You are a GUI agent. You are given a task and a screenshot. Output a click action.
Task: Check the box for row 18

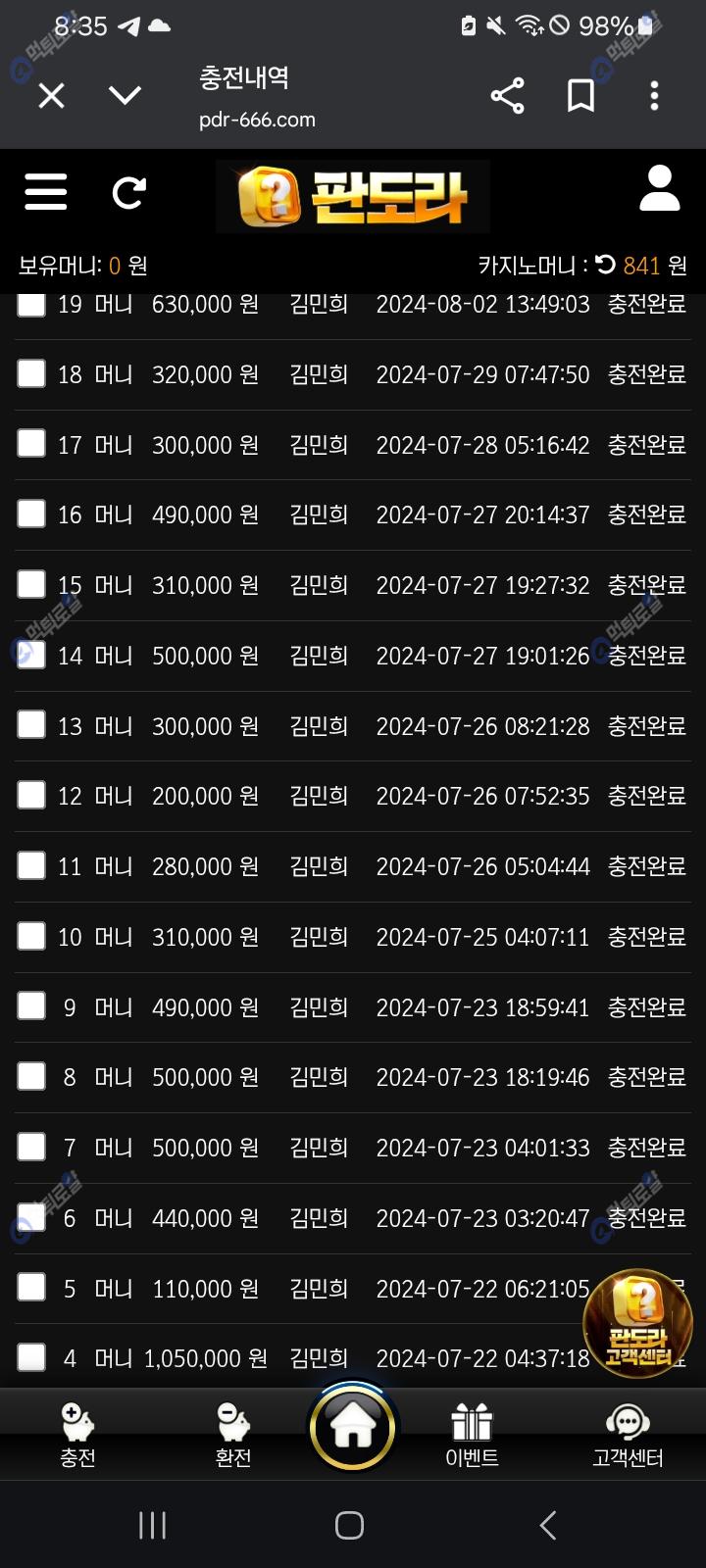click(31, 373)
